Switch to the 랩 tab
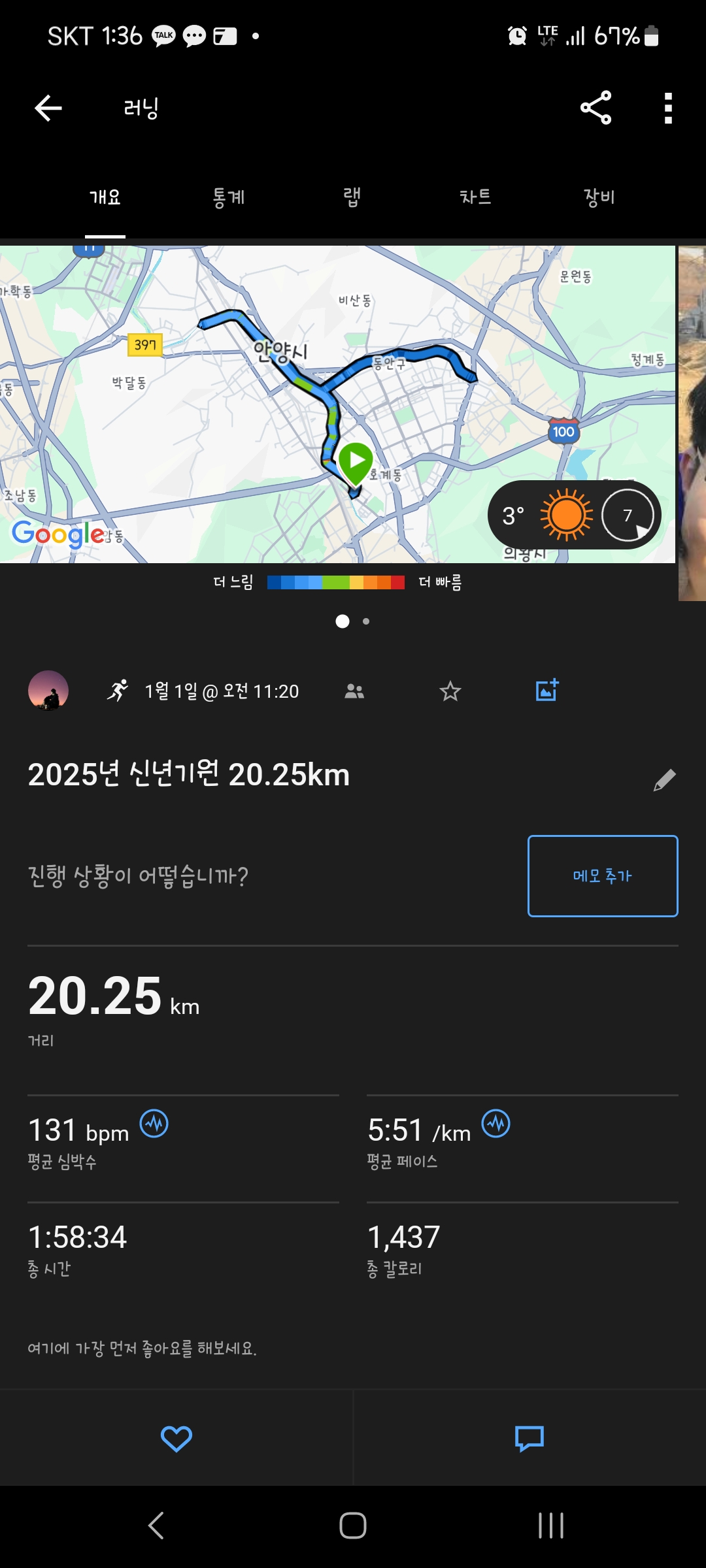Viewport: 706px width, 1568px height. coord(352,197)
